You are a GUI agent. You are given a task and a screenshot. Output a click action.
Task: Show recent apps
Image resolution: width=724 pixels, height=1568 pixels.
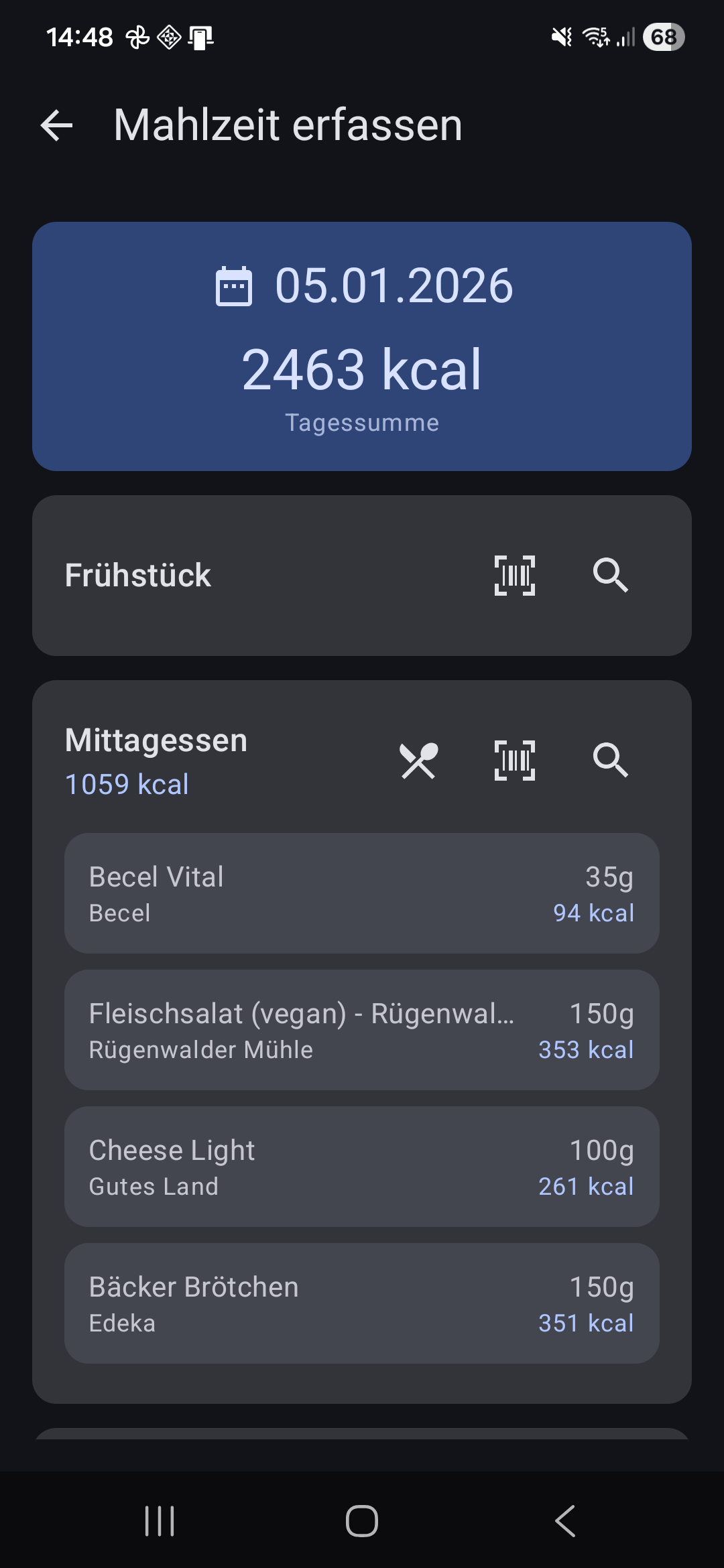[x=160, y=1520]
